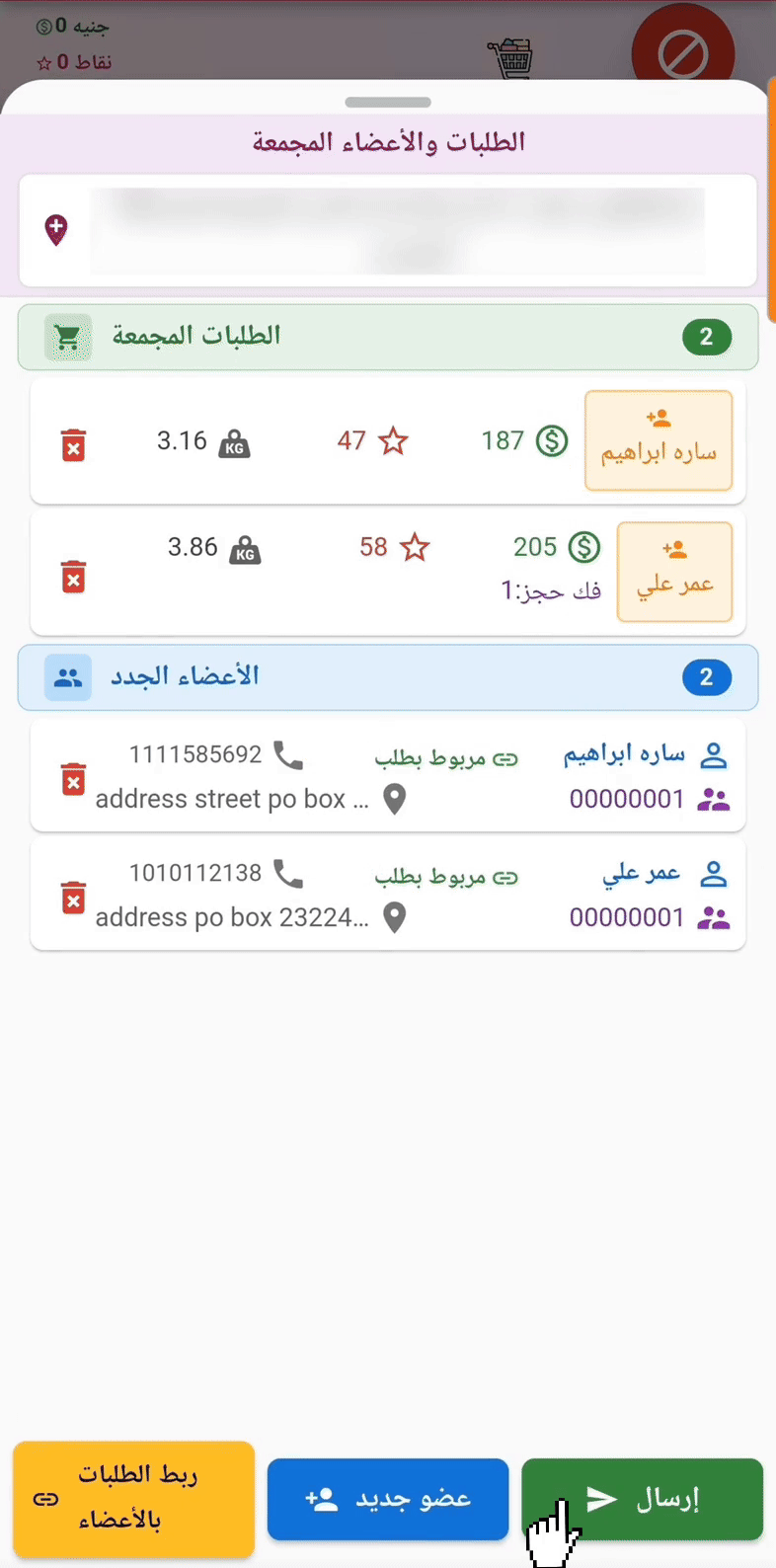Tap ربط الطلبات بالأعضاء button
The width and height of the screenshot is (776, 1568).
click(x=133, y=1499)
